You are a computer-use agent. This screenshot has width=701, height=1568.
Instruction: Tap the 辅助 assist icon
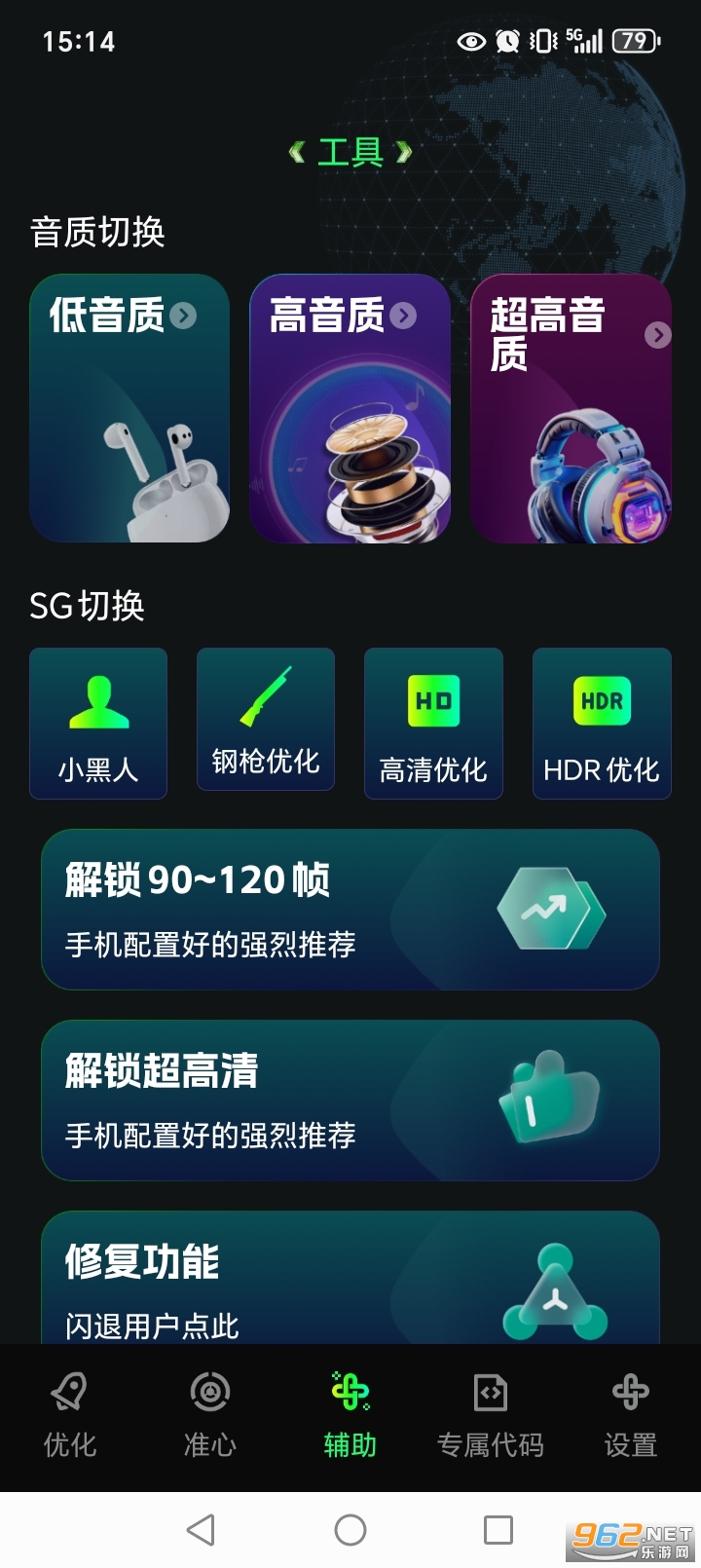point(350,1393)
